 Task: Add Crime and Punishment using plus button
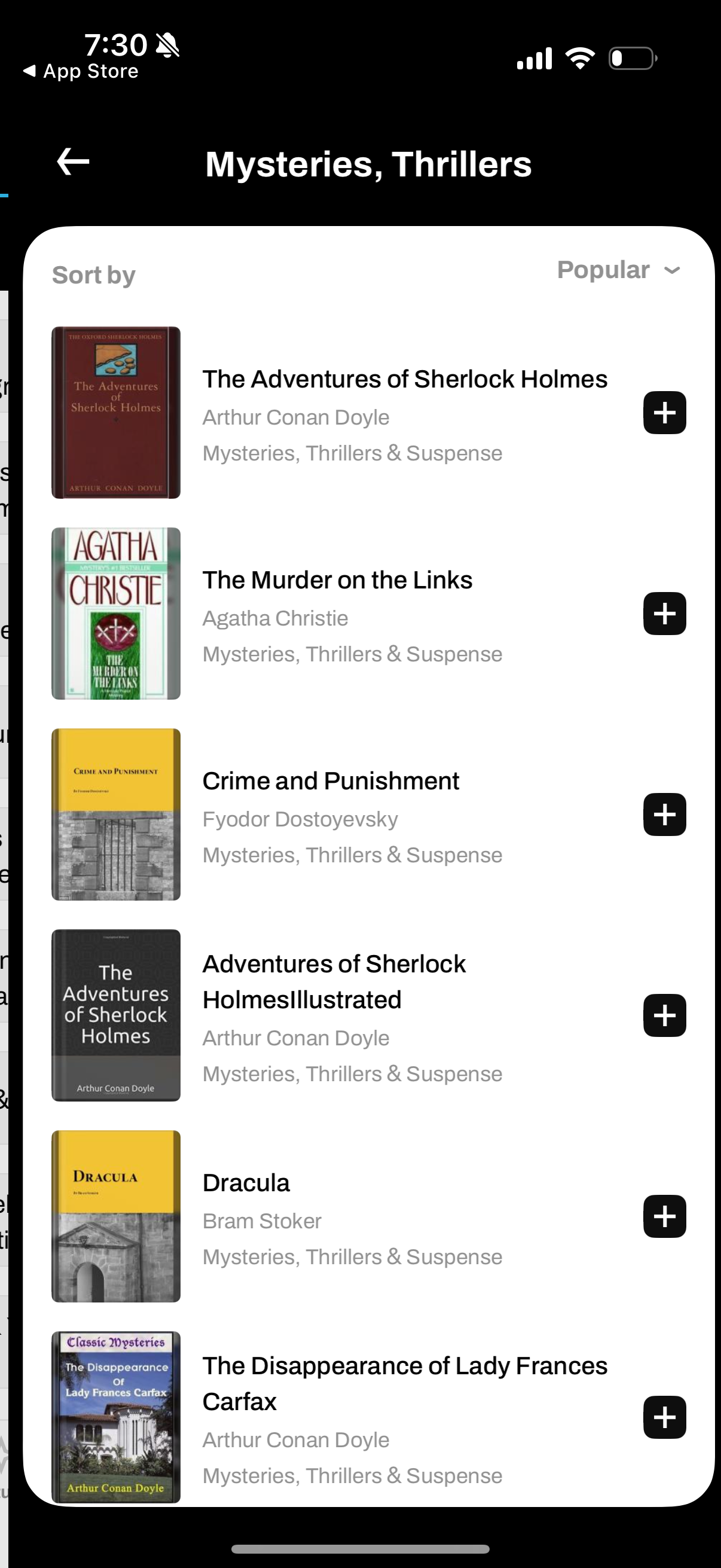[664, 814]
